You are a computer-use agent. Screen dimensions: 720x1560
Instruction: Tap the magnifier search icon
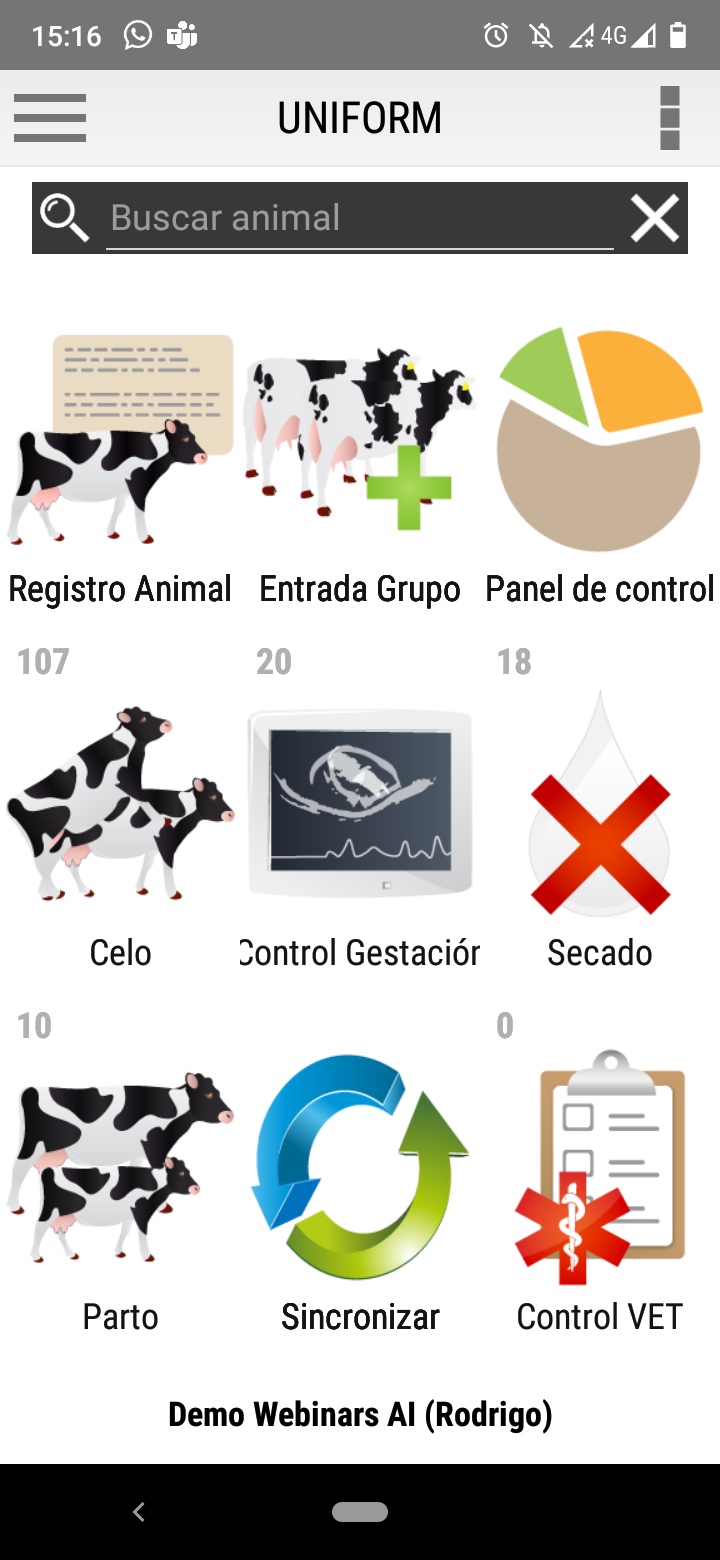pos(64,218)
